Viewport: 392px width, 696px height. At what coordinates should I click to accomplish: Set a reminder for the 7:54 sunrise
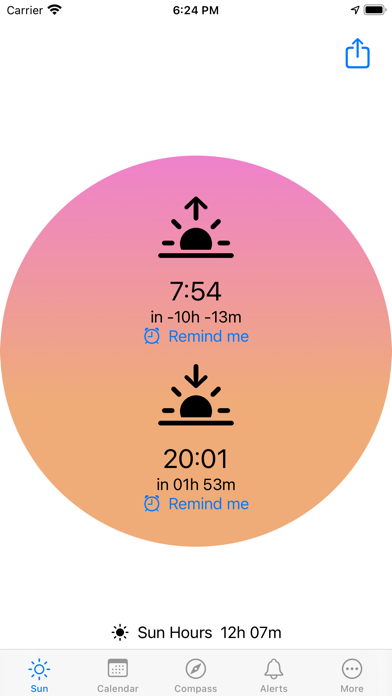196,336
